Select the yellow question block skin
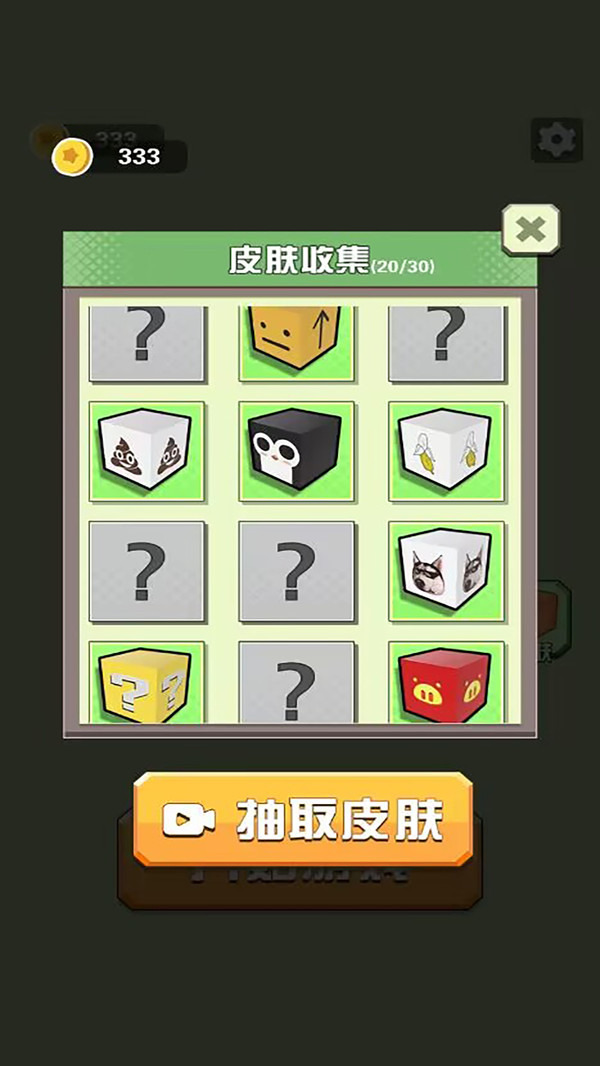 point(146,683)
